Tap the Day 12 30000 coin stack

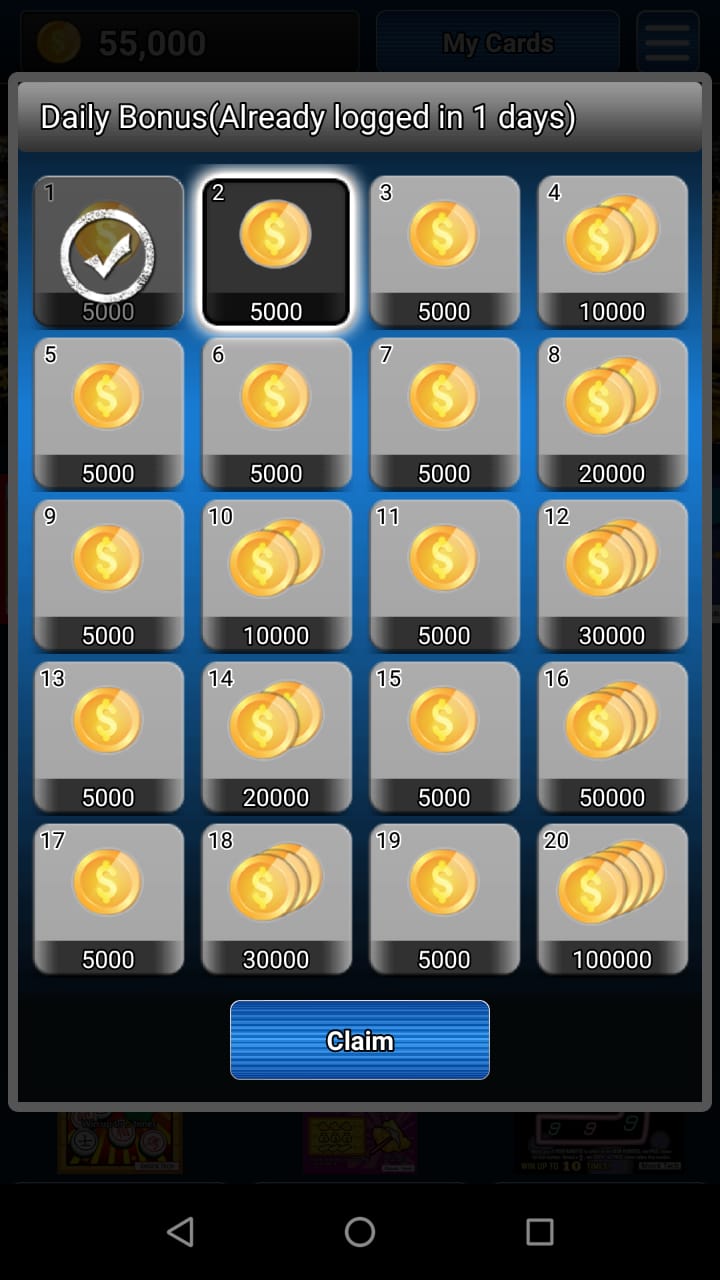(612, 574)
